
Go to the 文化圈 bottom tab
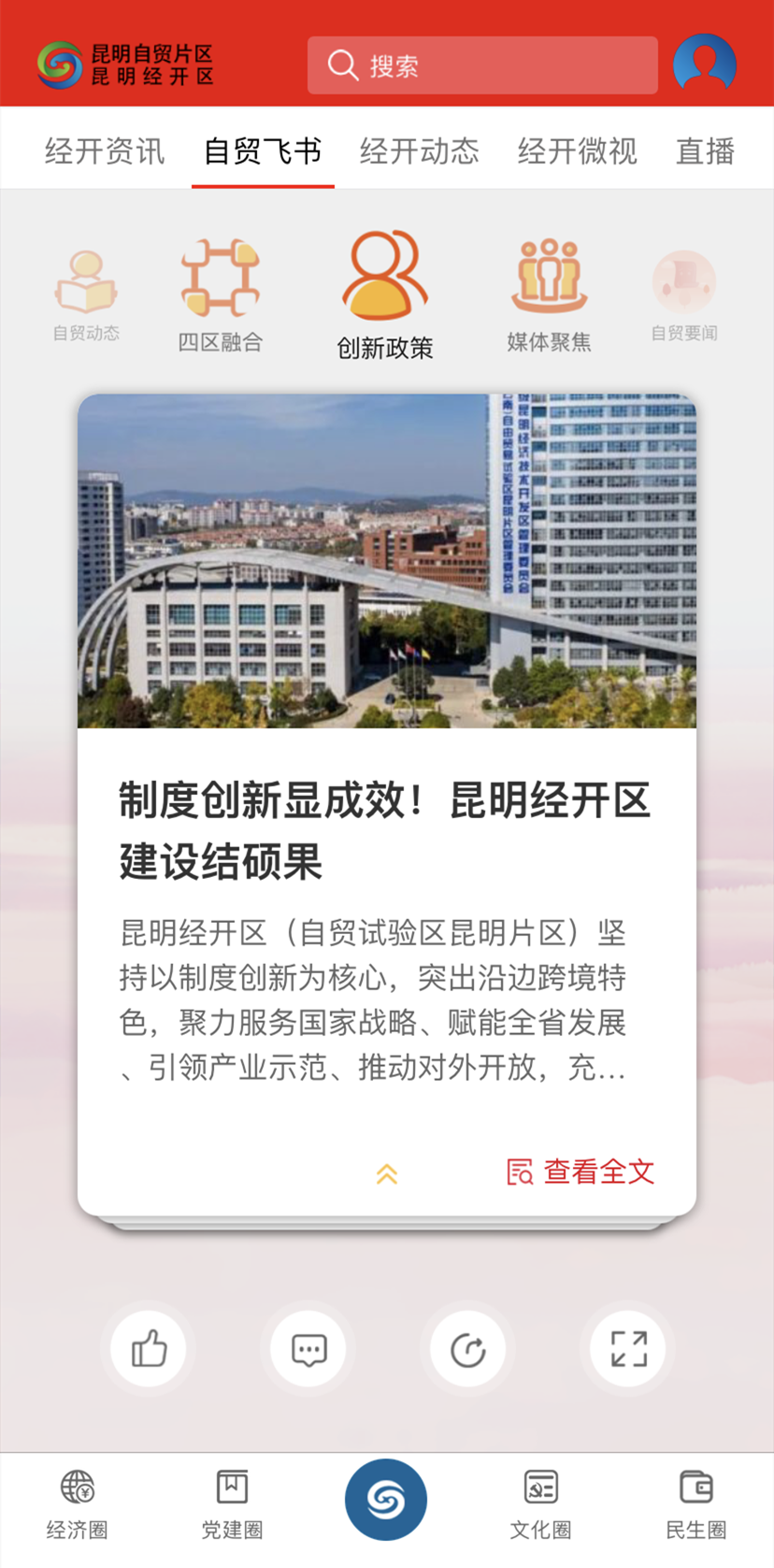tap(540, 1504)
